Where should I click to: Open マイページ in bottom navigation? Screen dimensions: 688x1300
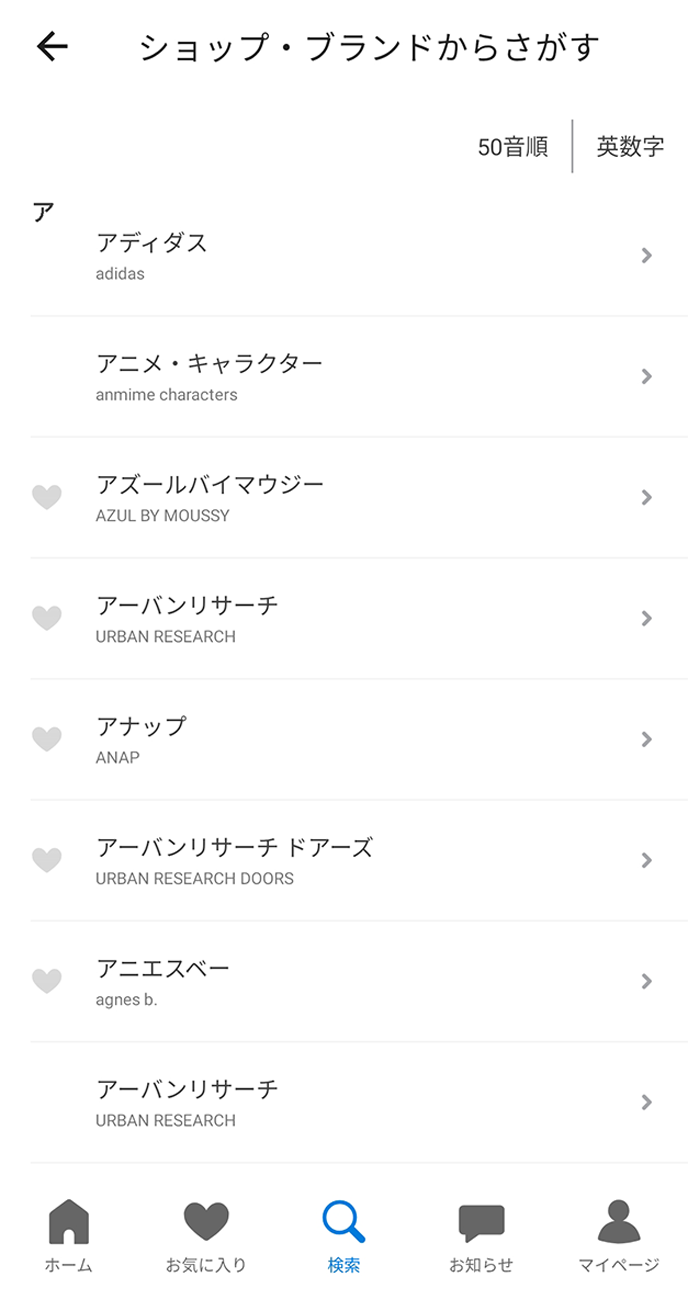click(618, 1236)
